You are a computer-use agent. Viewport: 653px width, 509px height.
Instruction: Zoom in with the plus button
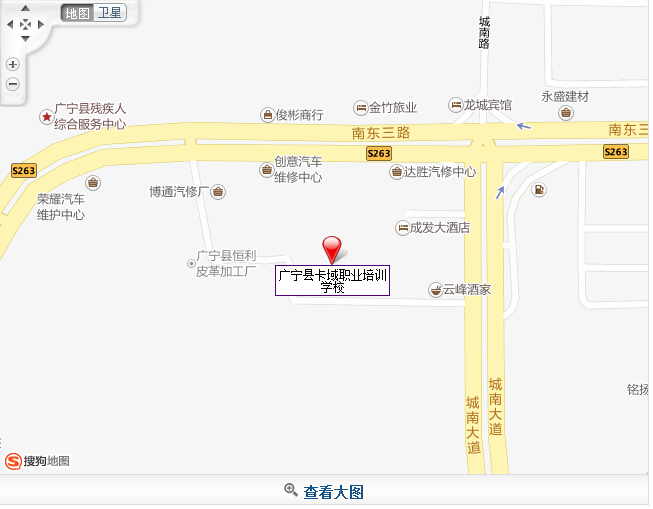[13, 64]
